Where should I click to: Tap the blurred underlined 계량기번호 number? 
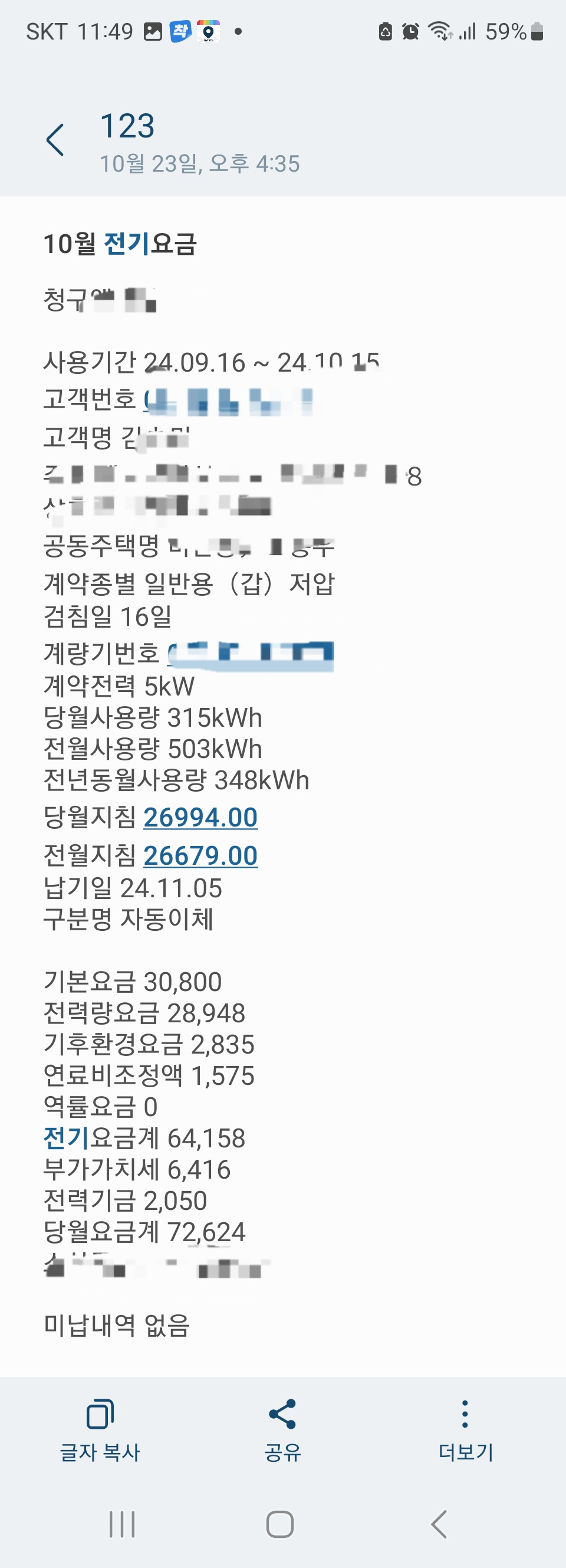tap(251, 654)
